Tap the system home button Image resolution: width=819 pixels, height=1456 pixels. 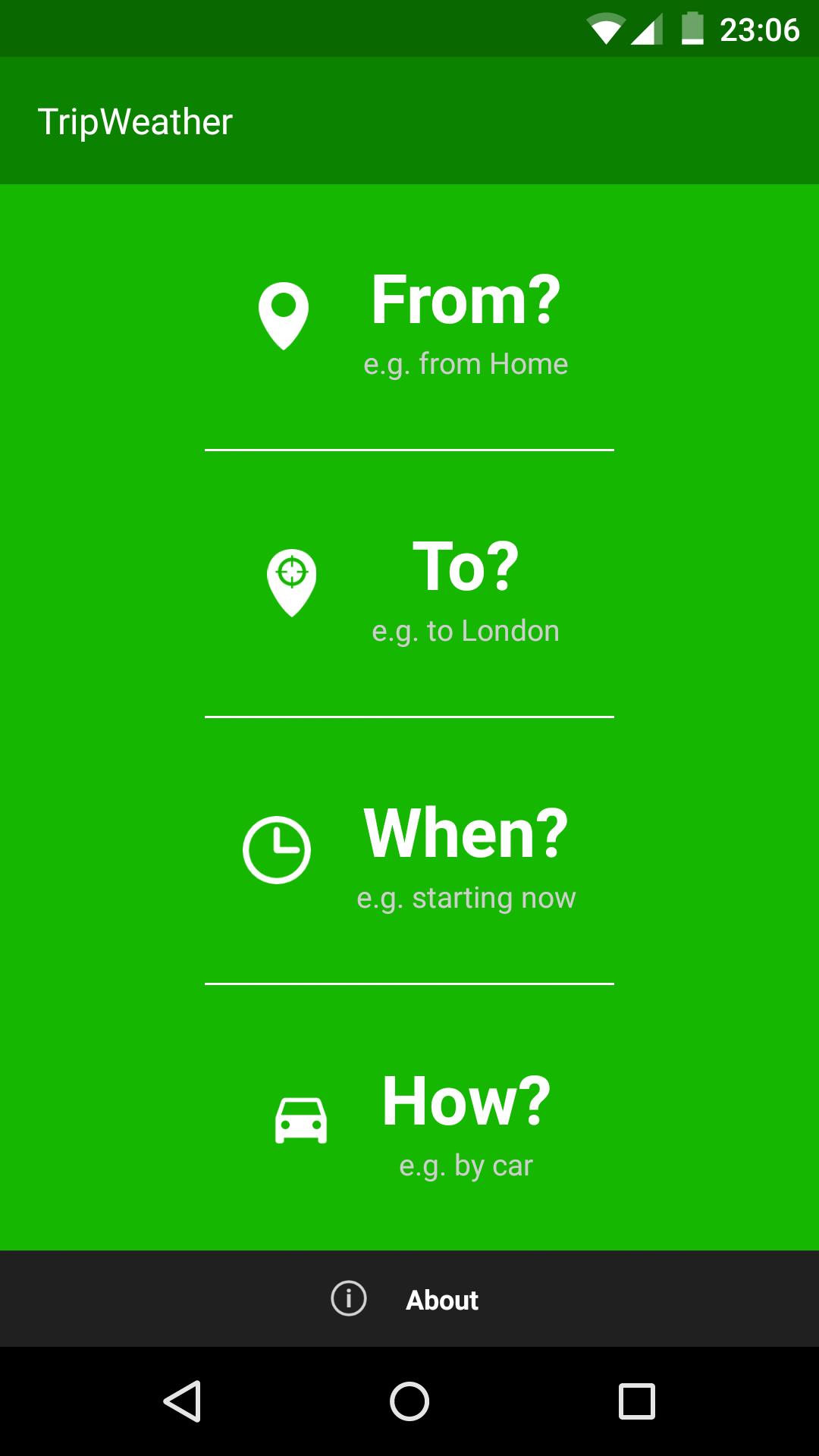point(409,1401)
